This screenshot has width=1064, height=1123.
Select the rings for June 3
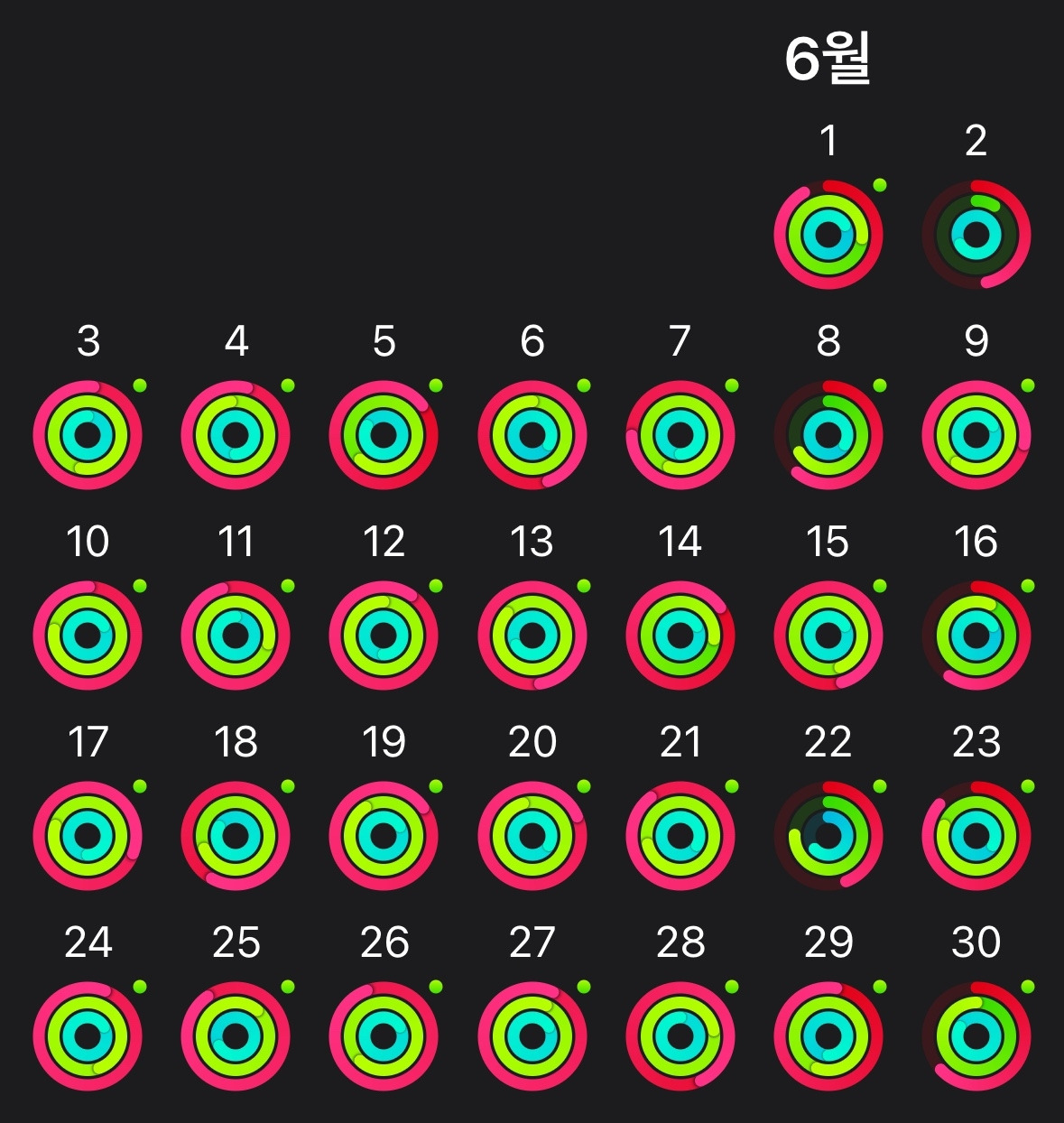pos(88,435)
